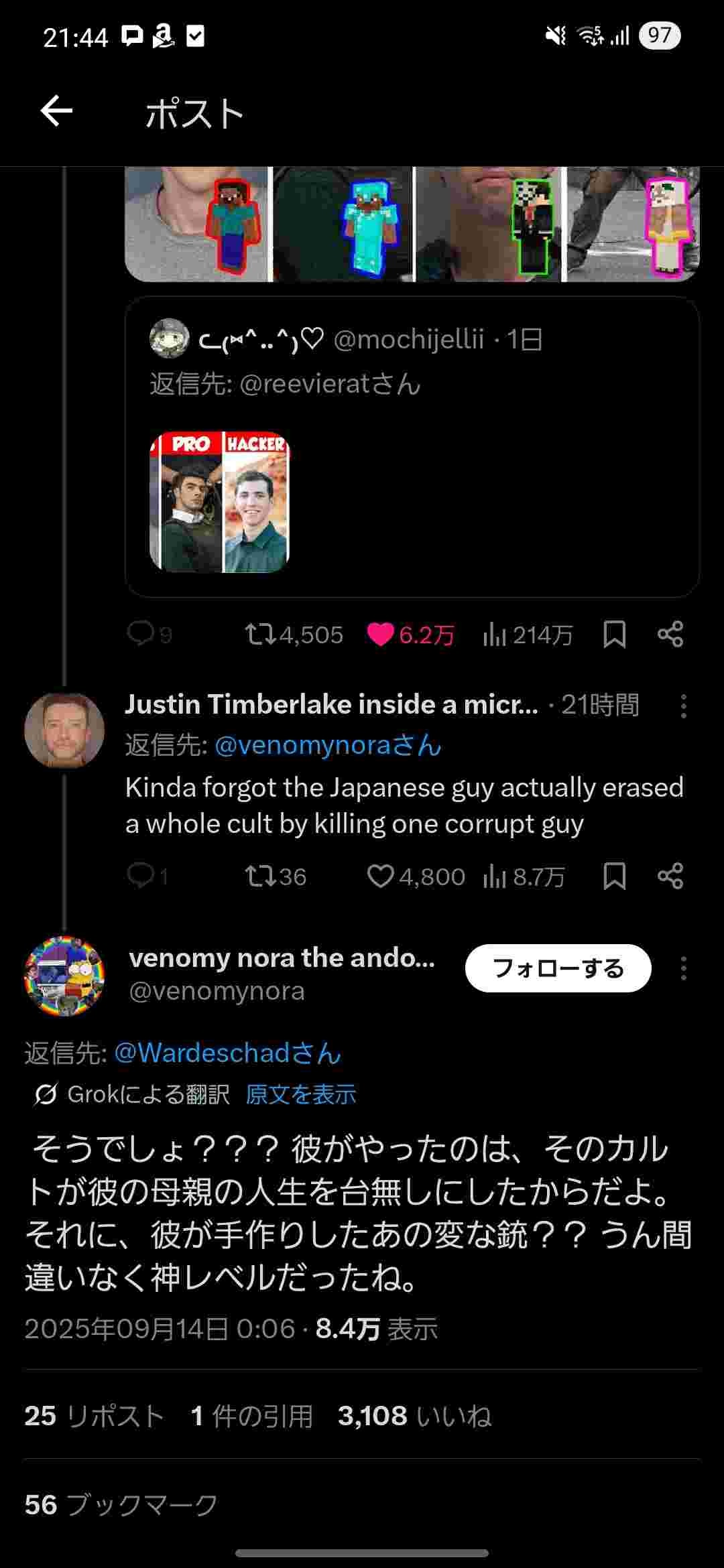
Task: Repost the reply with 36 reposts
Action: [259, 876]
